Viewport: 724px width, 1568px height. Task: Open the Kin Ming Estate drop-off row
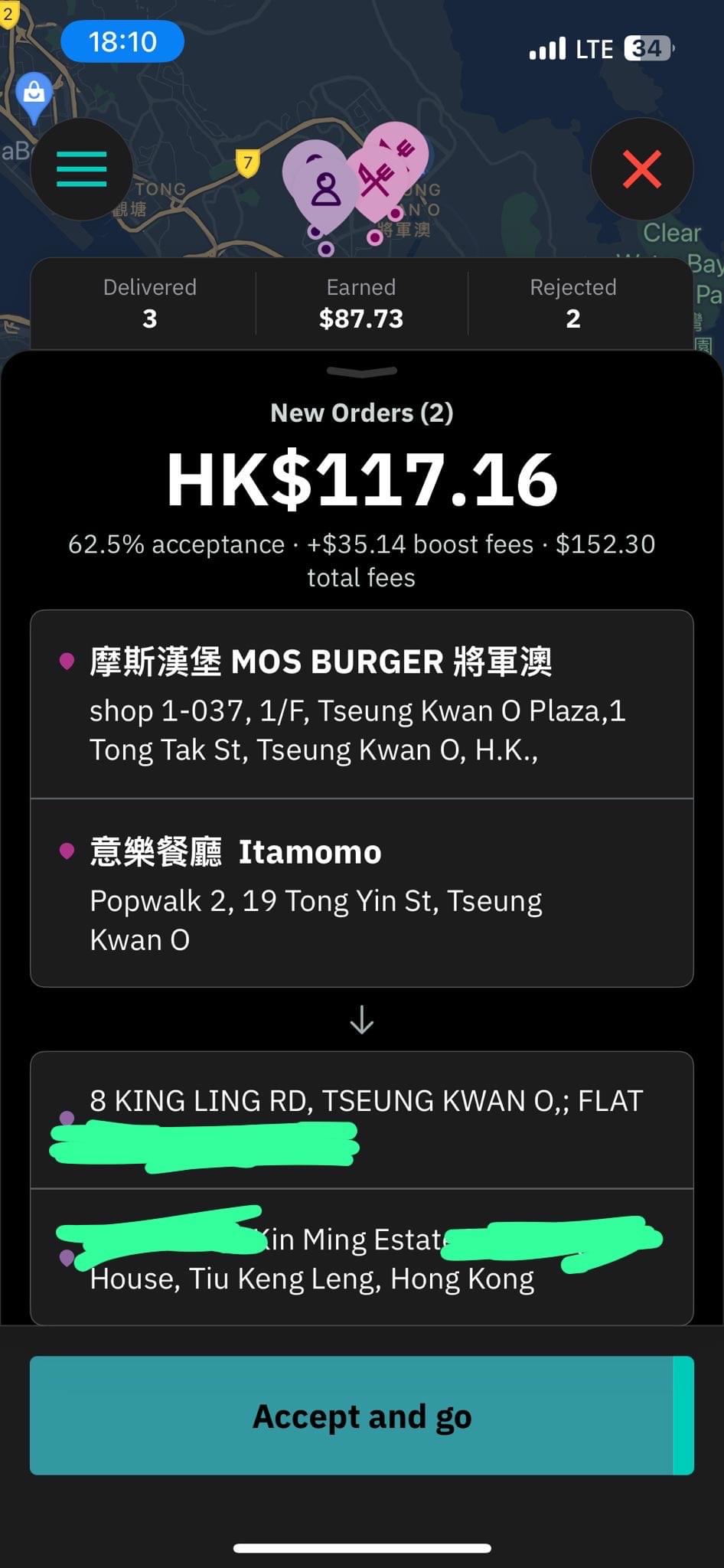362,1257
